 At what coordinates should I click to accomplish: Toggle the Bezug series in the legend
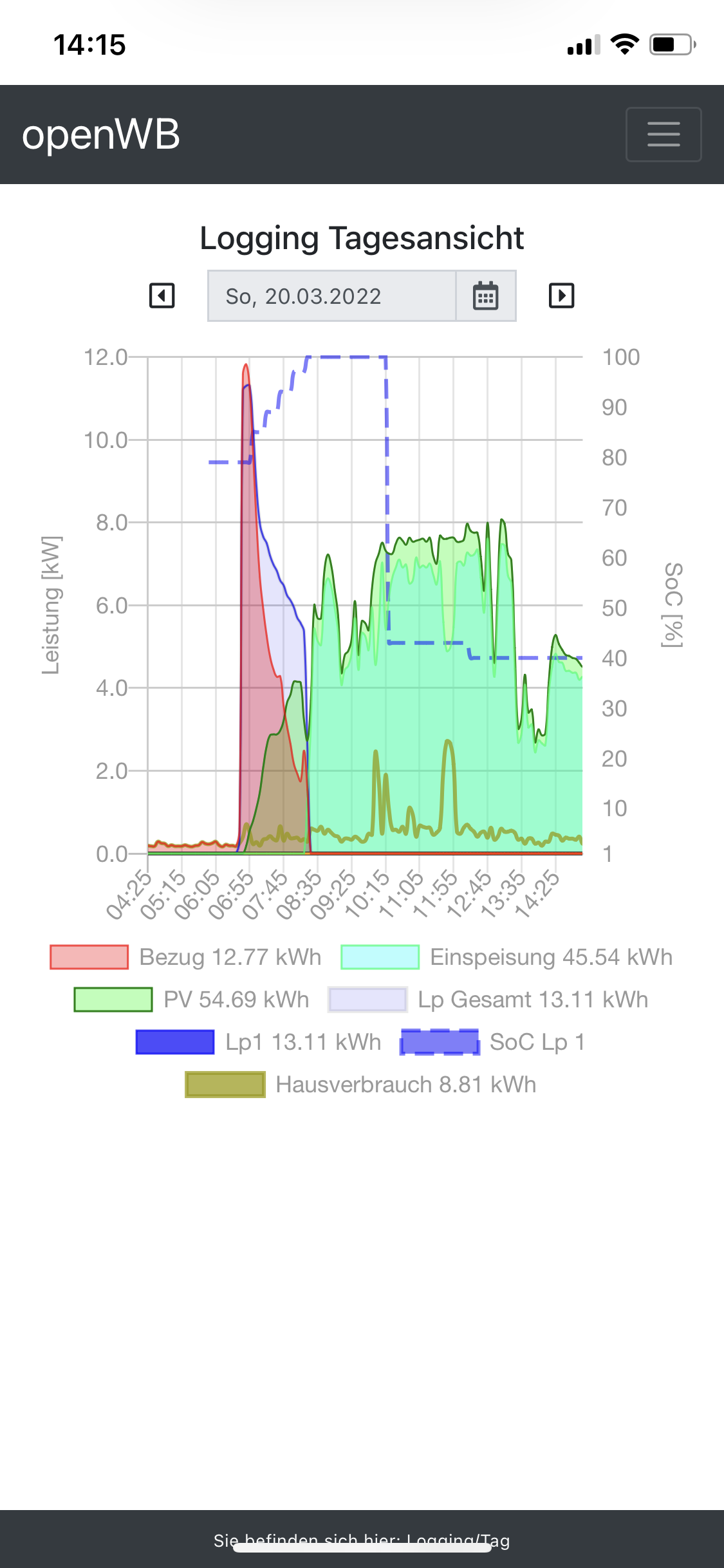pos(185,957)
